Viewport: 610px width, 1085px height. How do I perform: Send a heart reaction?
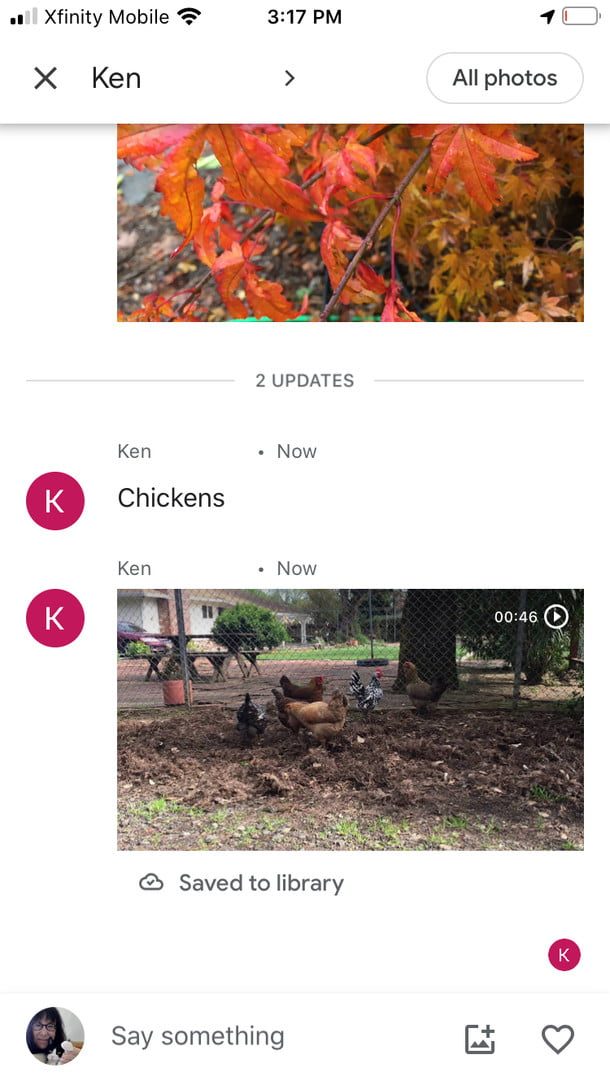point(558,1038)
